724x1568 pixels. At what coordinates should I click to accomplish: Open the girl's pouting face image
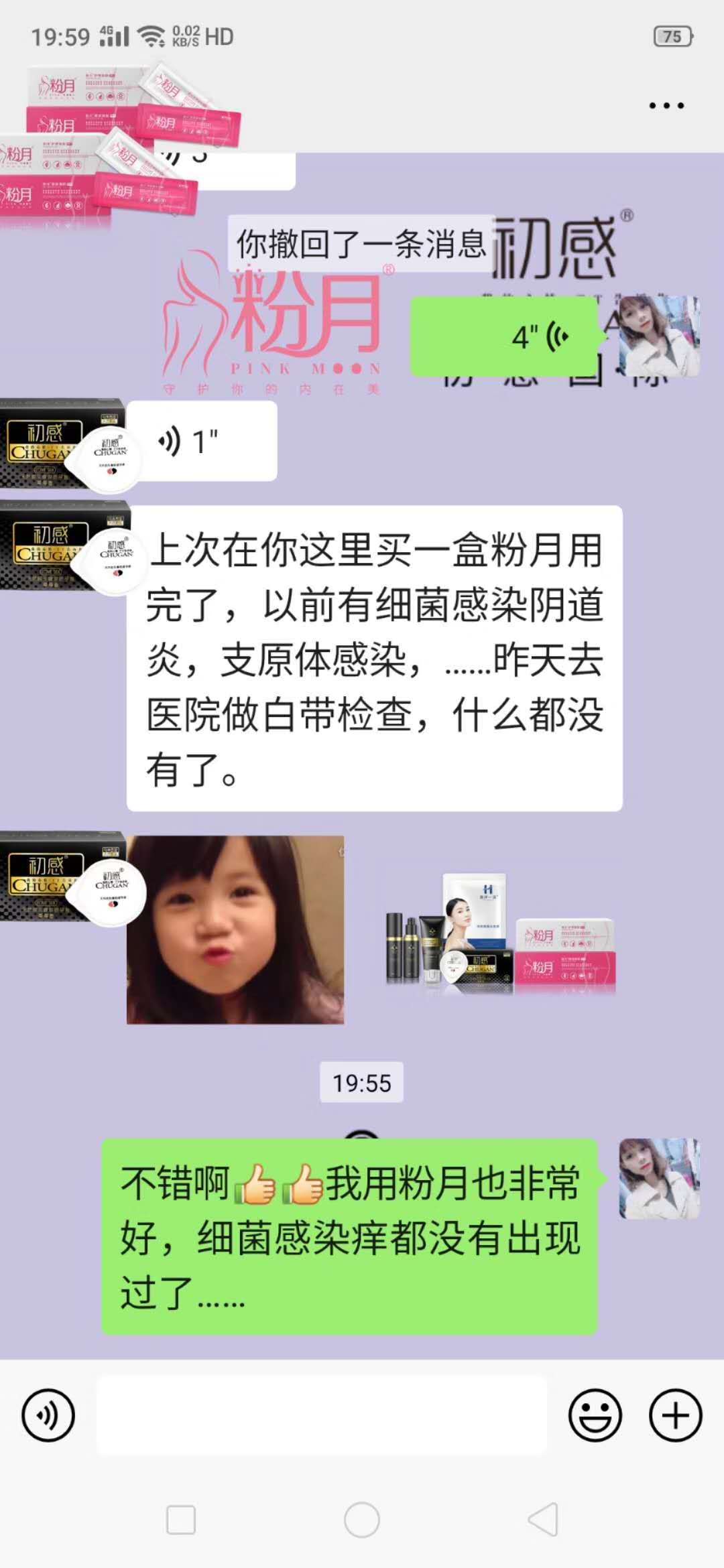(235, 929)
